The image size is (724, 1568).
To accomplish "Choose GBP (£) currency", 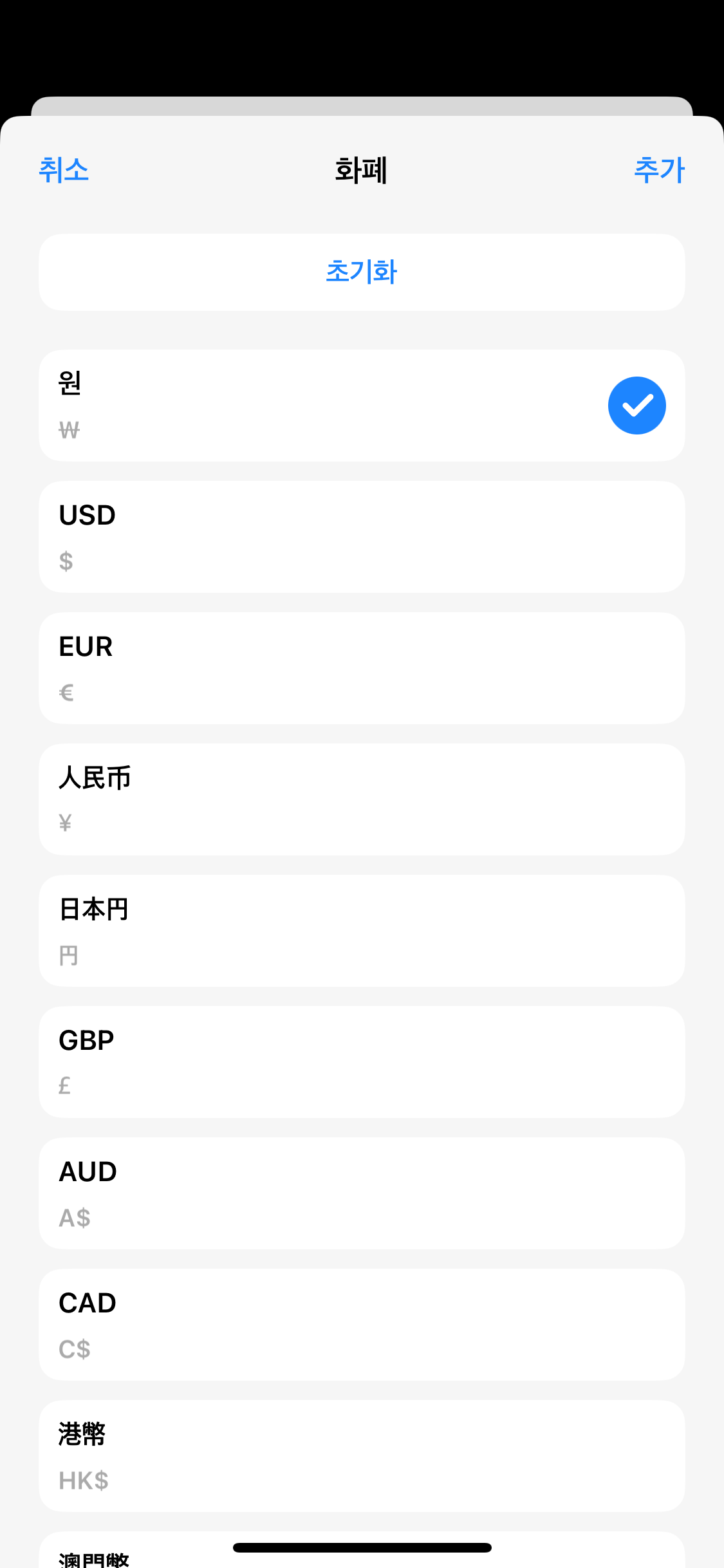I will coord(362,1062).
